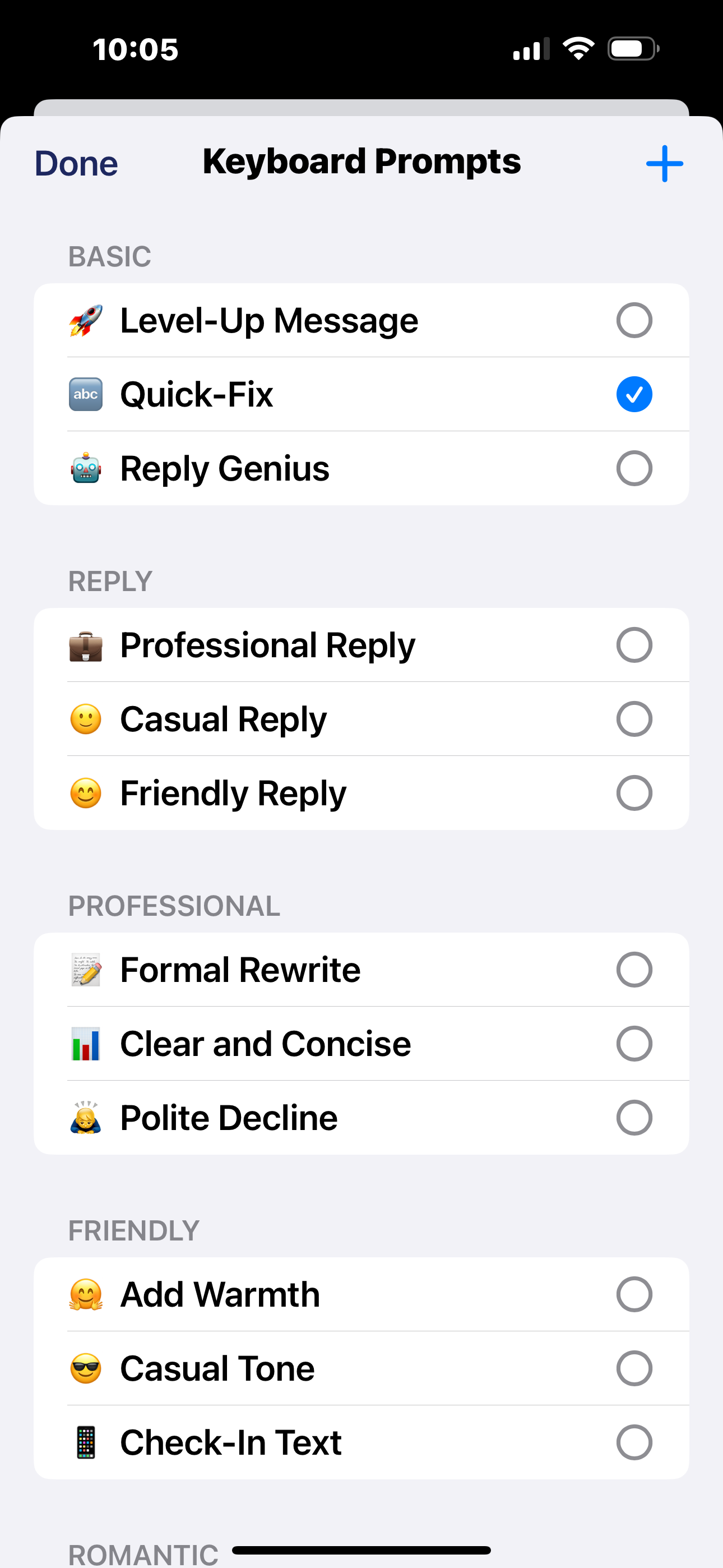Tap the plus to add a new prompt

pyautogui.click(x=665, y=163)
